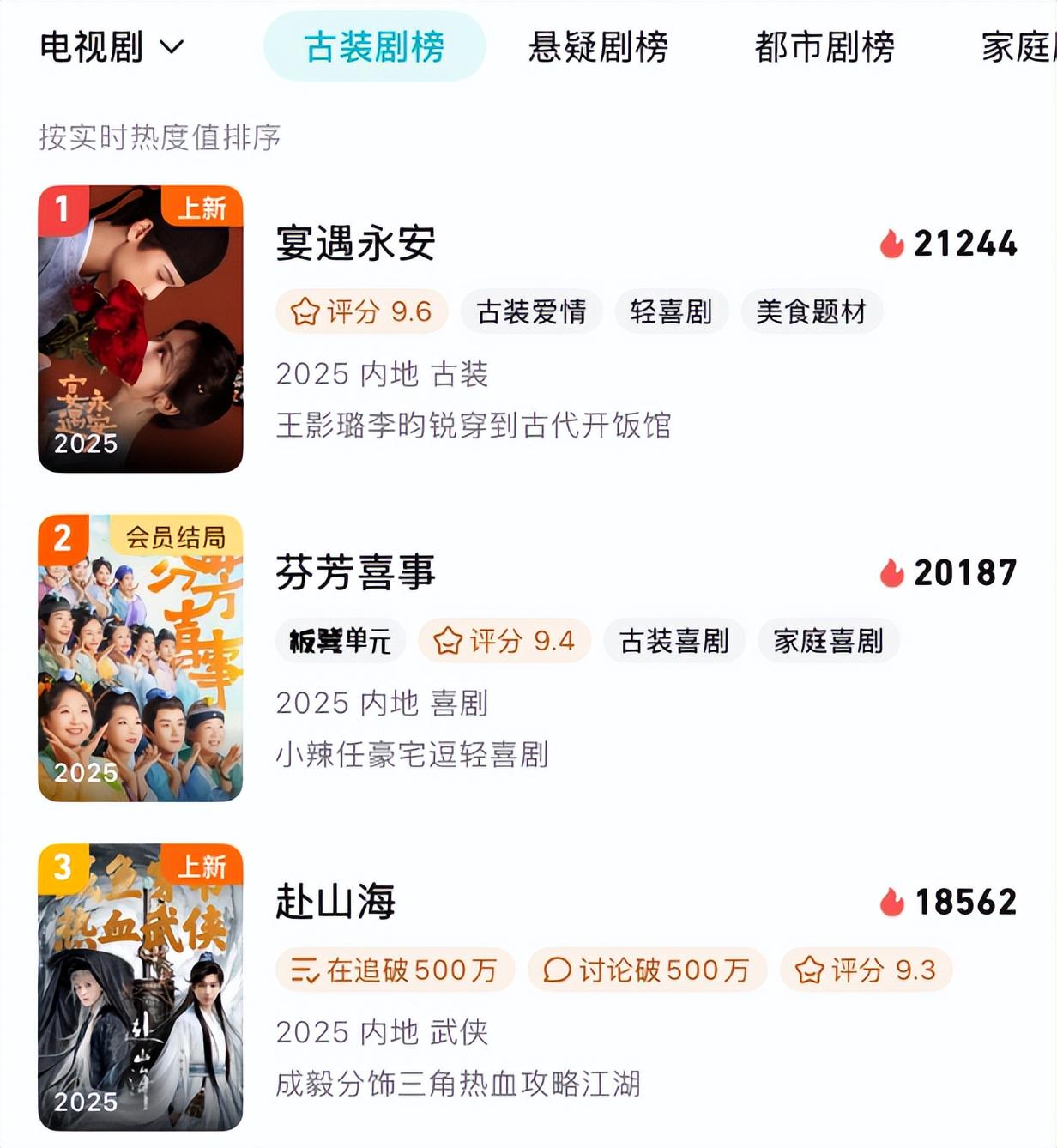Viewport: 1057px width, 1148px height.
Task: Tap the 家庭喜剧 tag chip
Action: click(828, 641)
